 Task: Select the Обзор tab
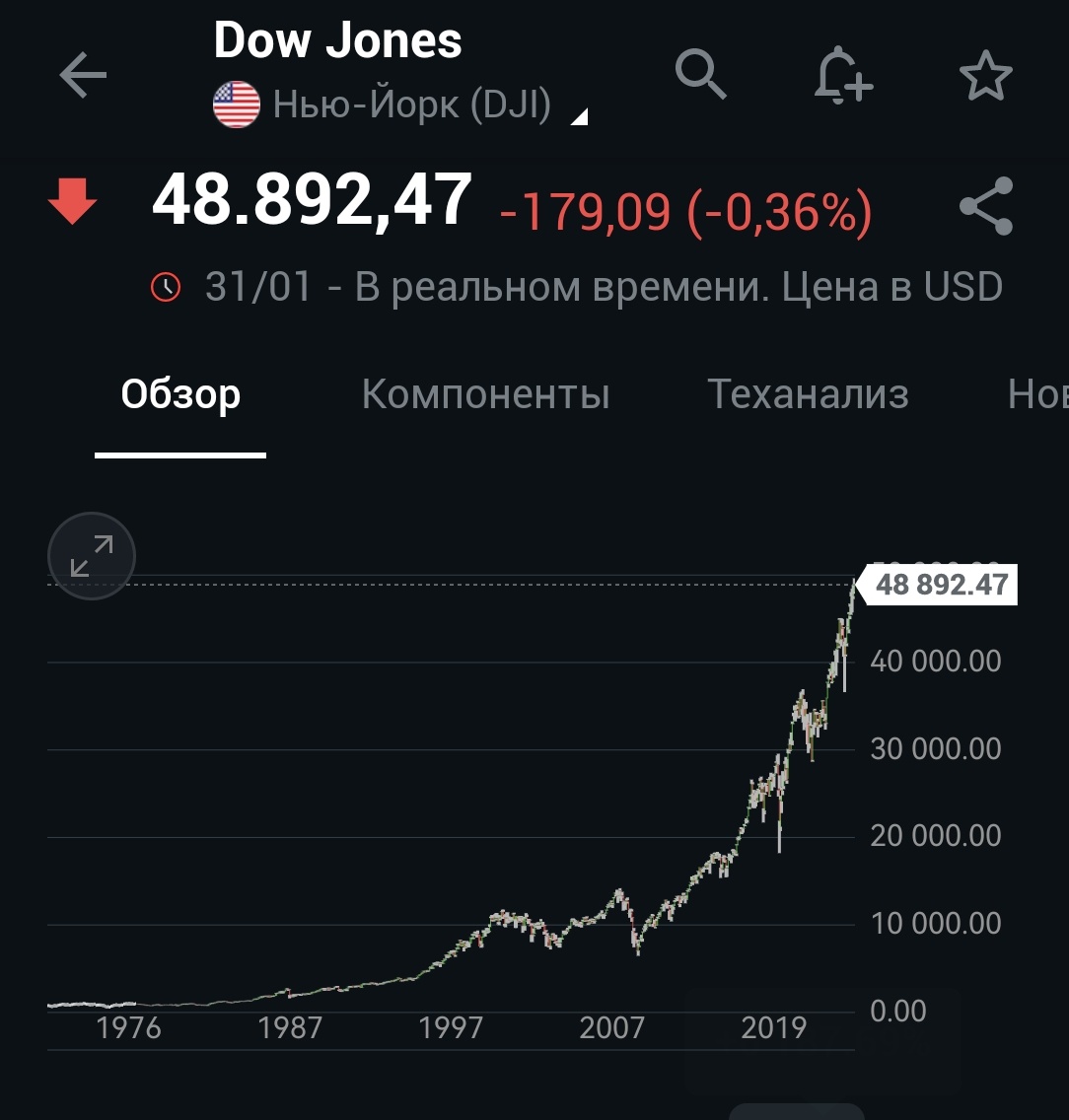coord(179,394)
